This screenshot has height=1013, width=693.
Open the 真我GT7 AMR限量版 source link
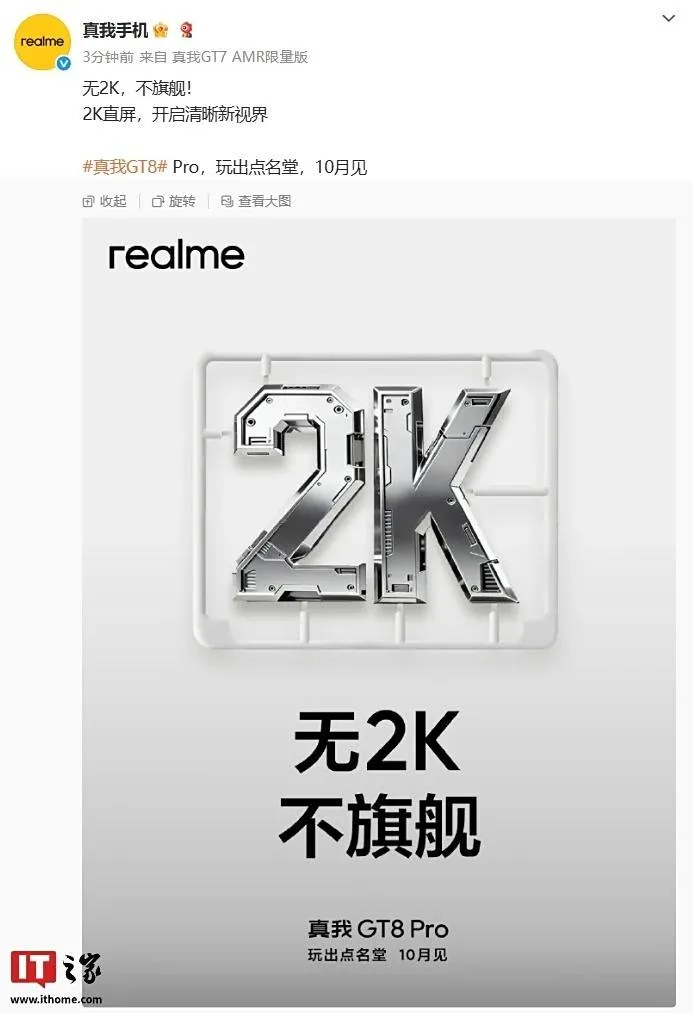[240, 57]
